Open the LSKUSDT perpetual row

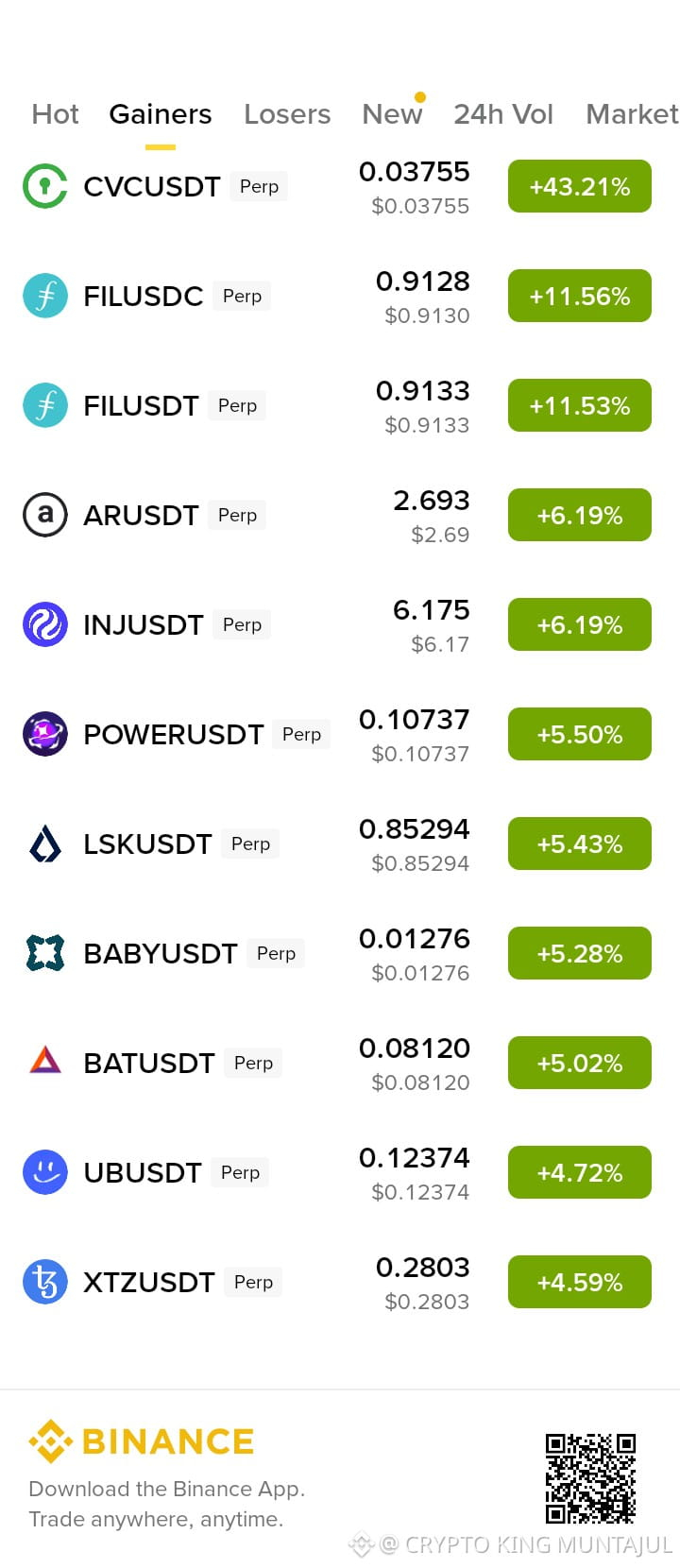pyautogui.click(x=340, y=844)
